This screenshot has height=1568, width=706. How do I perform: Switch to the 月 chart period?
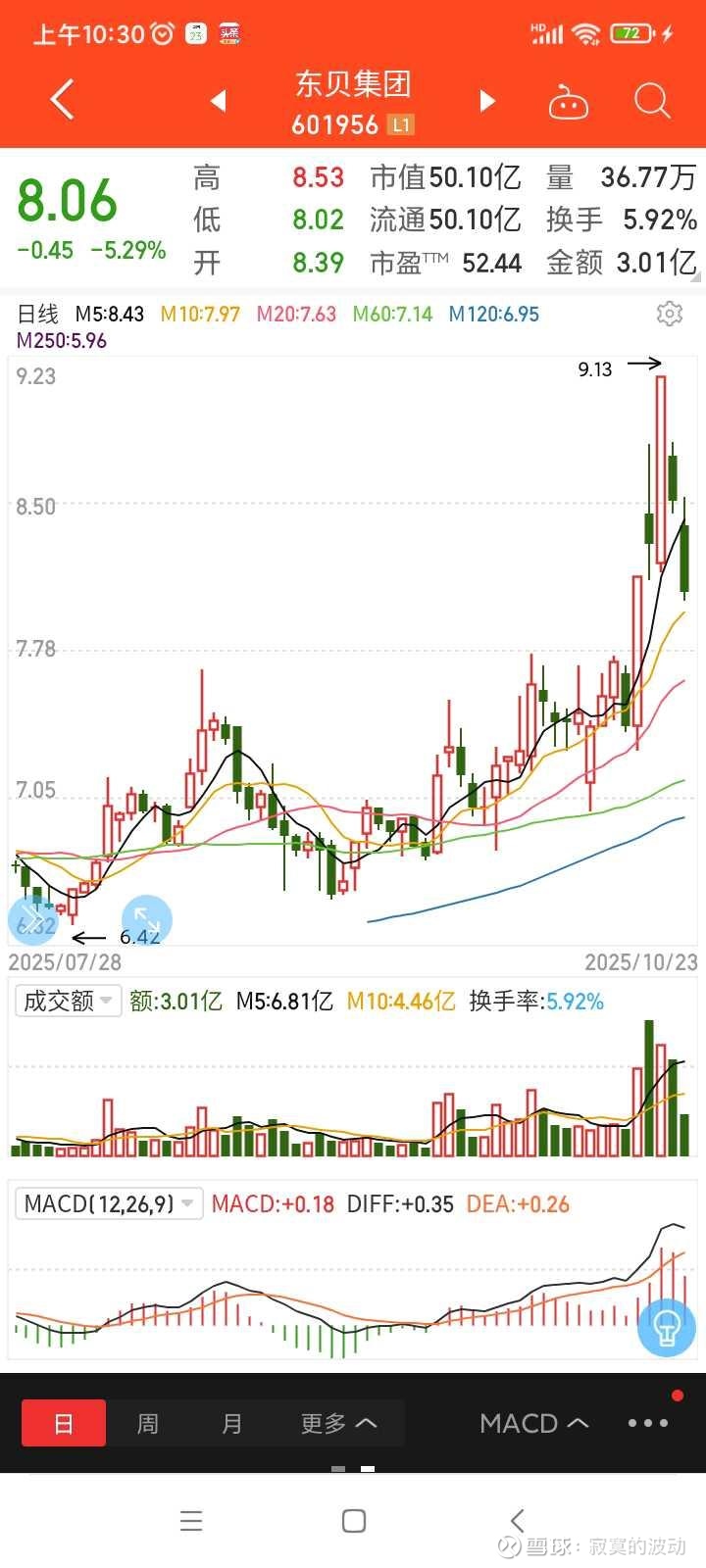tap(231, 1423)
